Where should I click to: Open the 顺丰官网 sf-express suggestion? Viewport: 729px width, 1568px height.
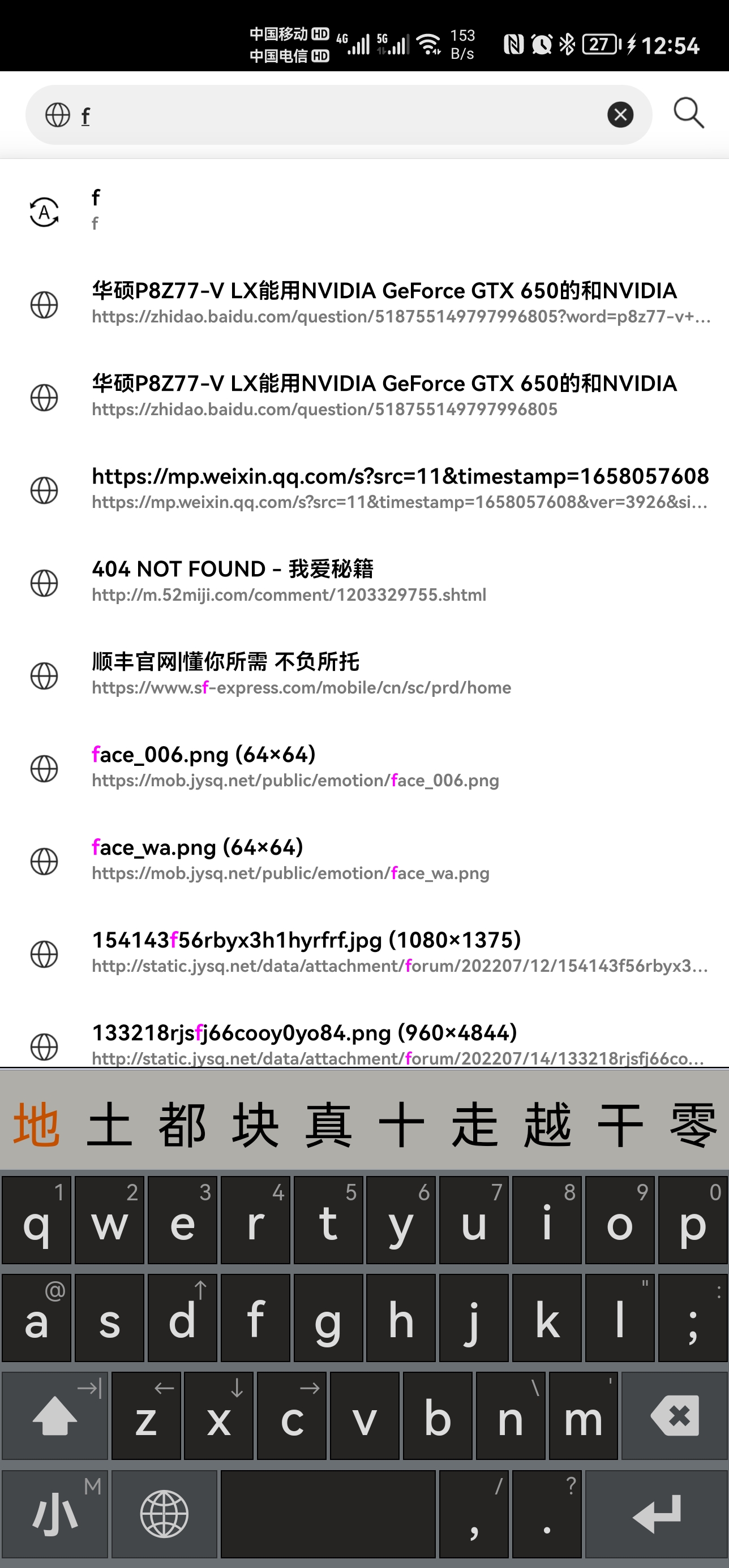click(x=364, y=674)
